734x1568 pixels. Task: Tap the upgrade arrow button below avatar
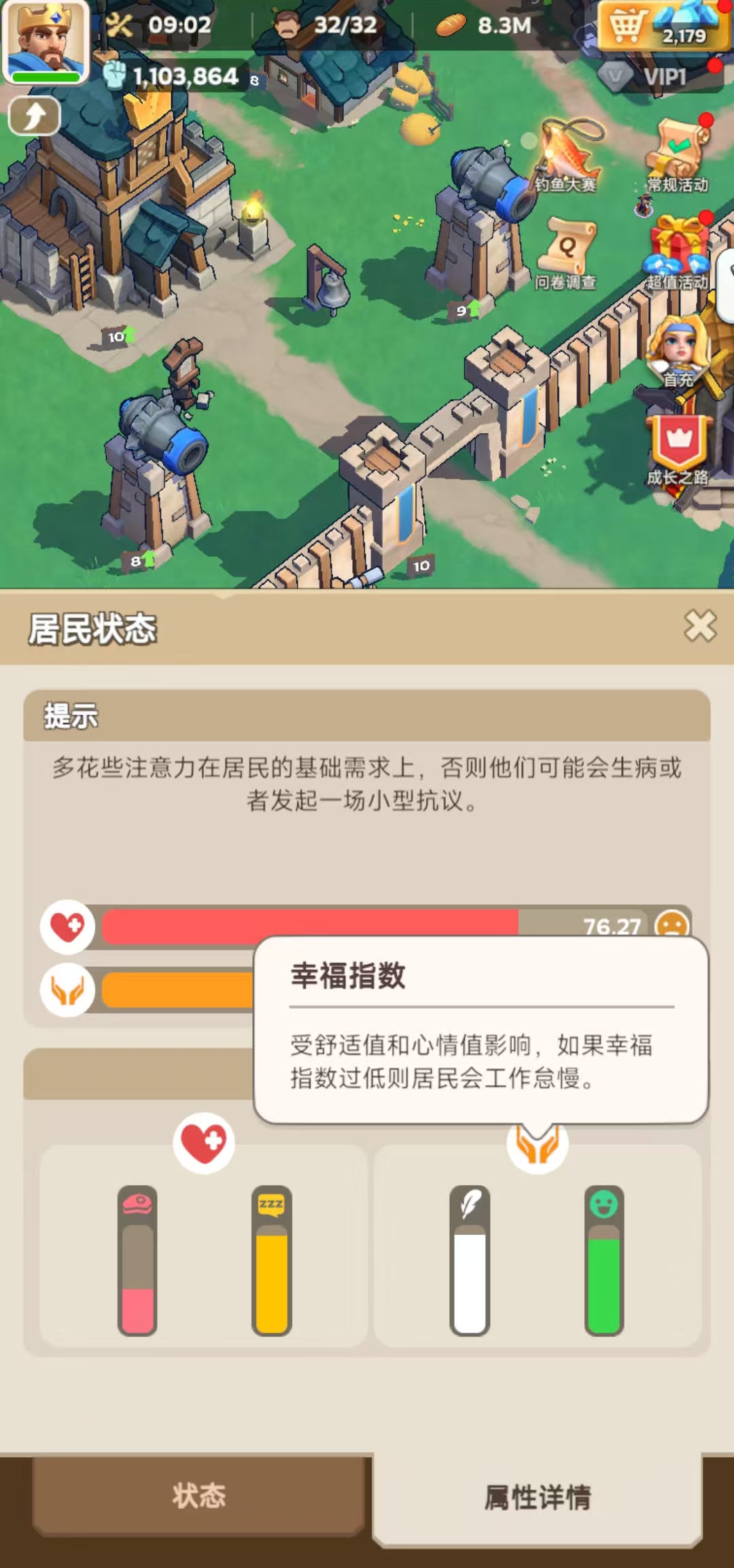pyautogui.click(x=35, y=116)
